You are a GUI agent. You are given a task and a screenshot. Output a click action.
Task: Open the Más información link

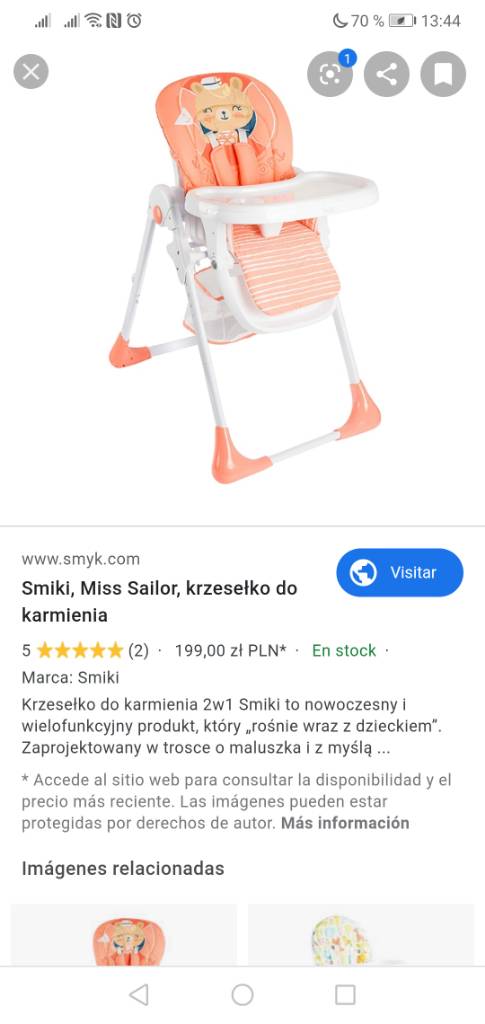tap(345, 823)
